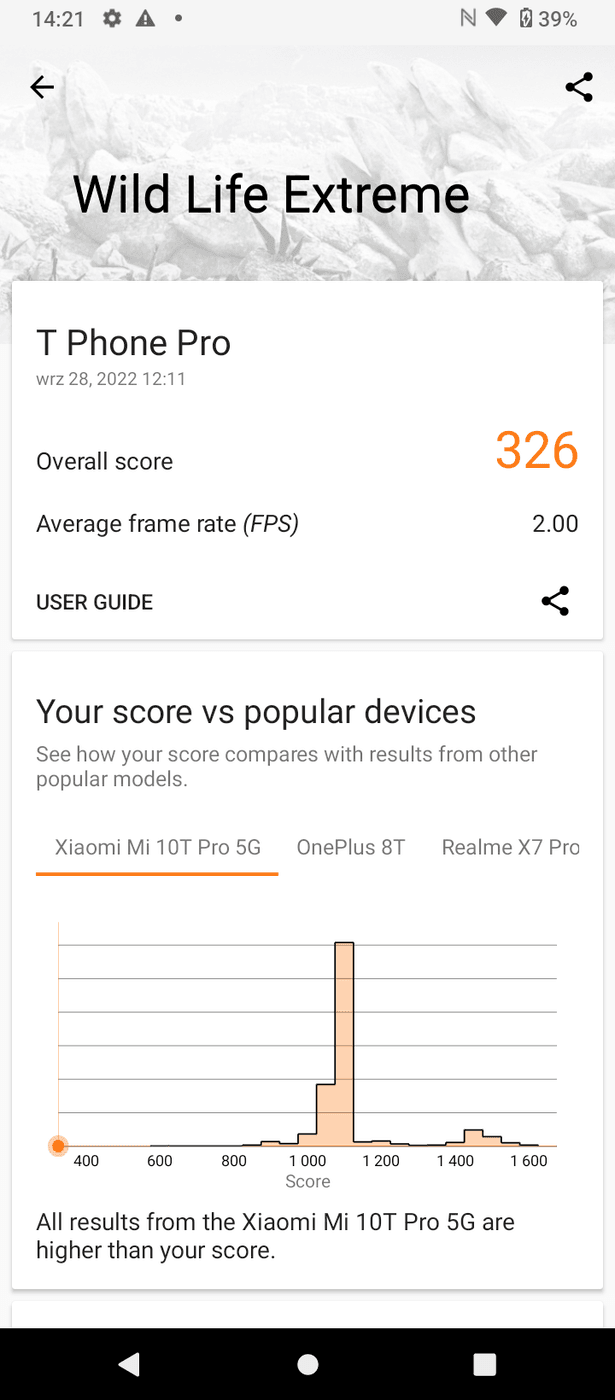Switch to the OnePlus 8T tab
615x1400 pixels.
coord(351,847)
